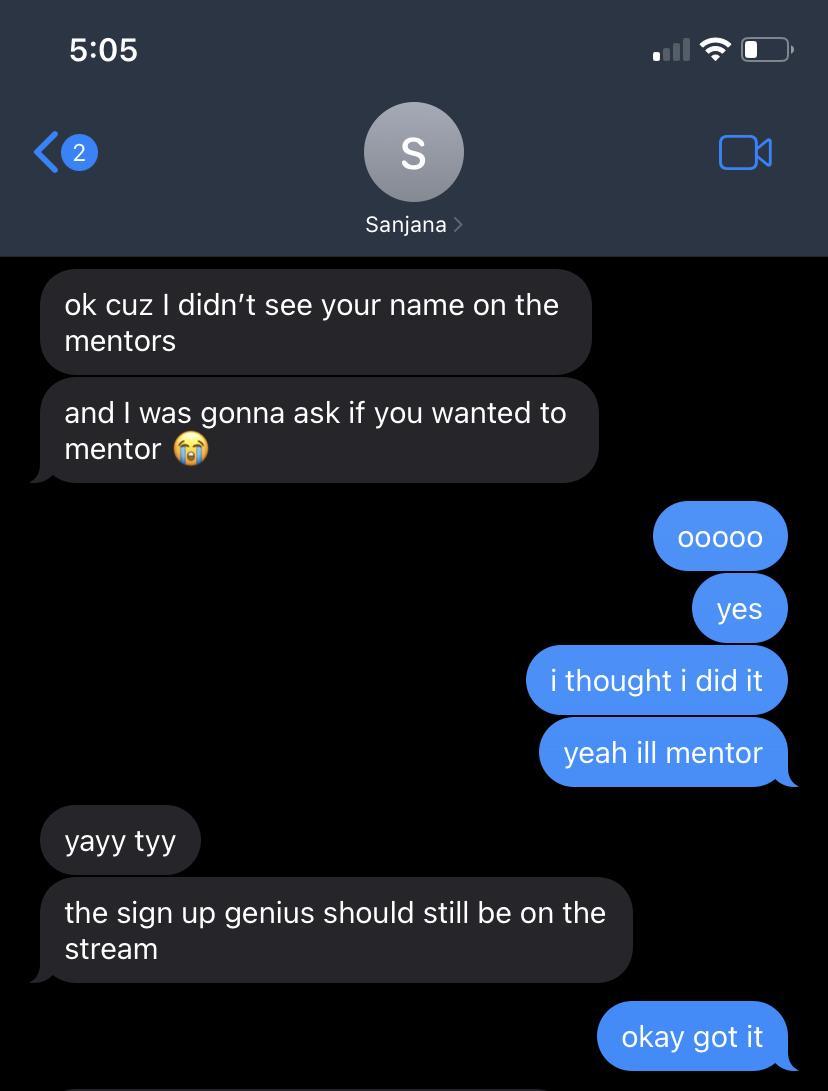828x1091 pixels.
Task: Start a FaceTime video call with Sanjana
Action: [x=745, y=153]
